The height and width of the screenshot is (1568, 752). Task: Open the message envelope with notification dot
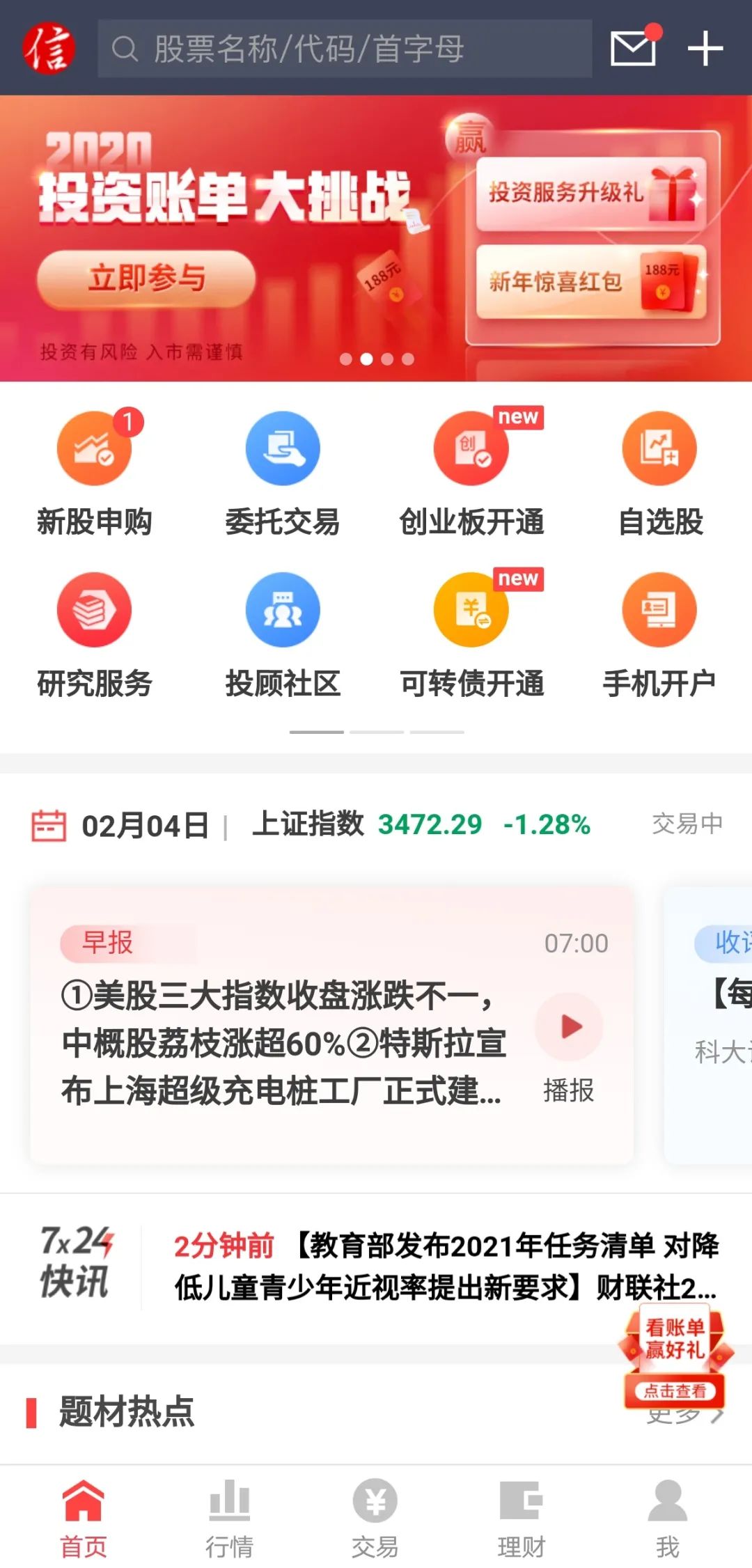point(632,49)
